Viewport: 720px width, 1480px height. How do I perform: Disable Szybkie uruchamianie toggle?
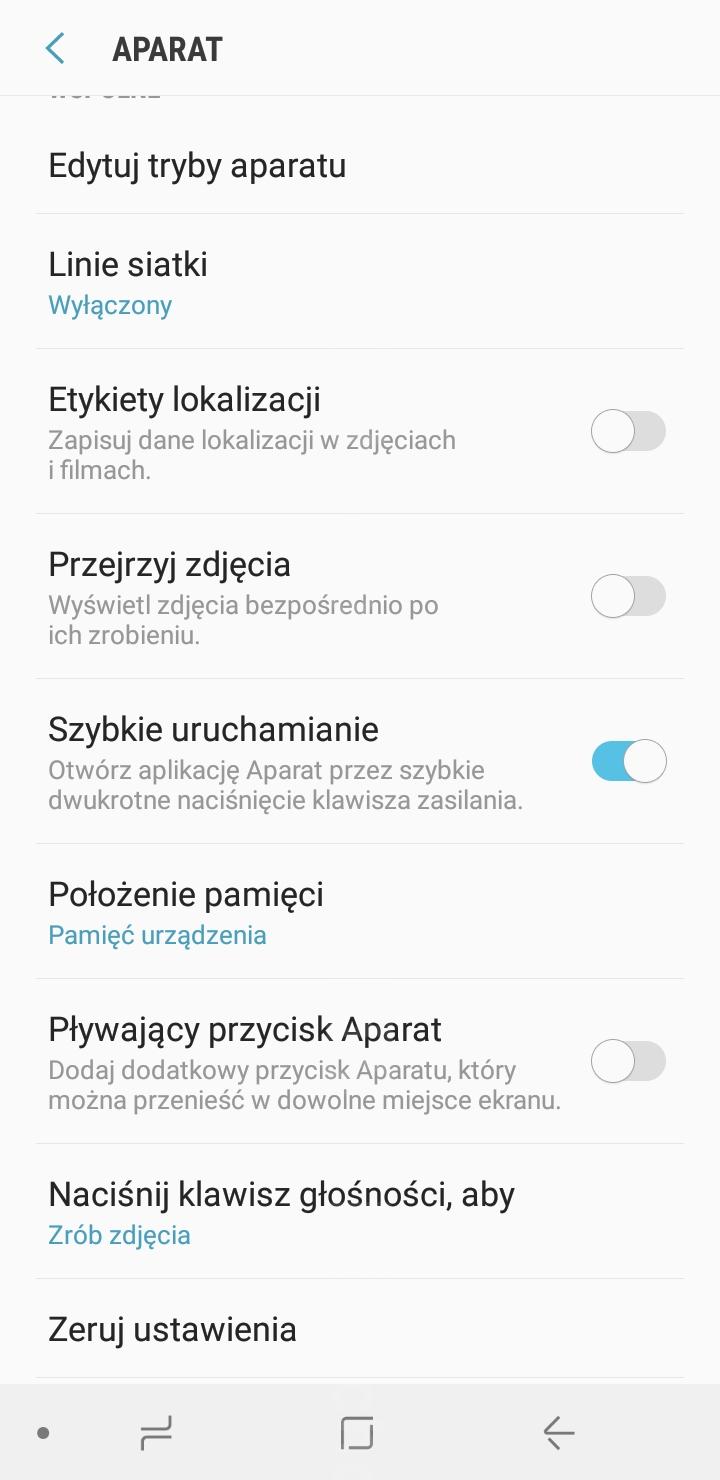(628, 762)
